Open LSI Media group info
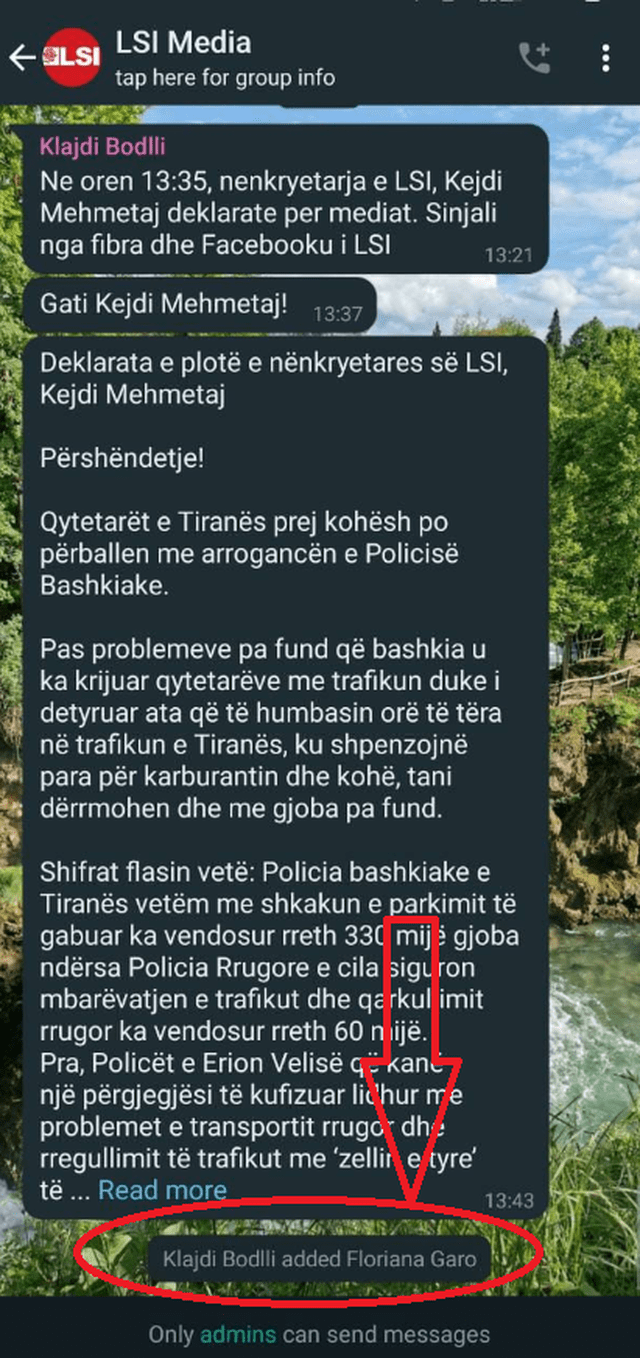Screen dimensions: 640x1358 click(x=225, y=58)
